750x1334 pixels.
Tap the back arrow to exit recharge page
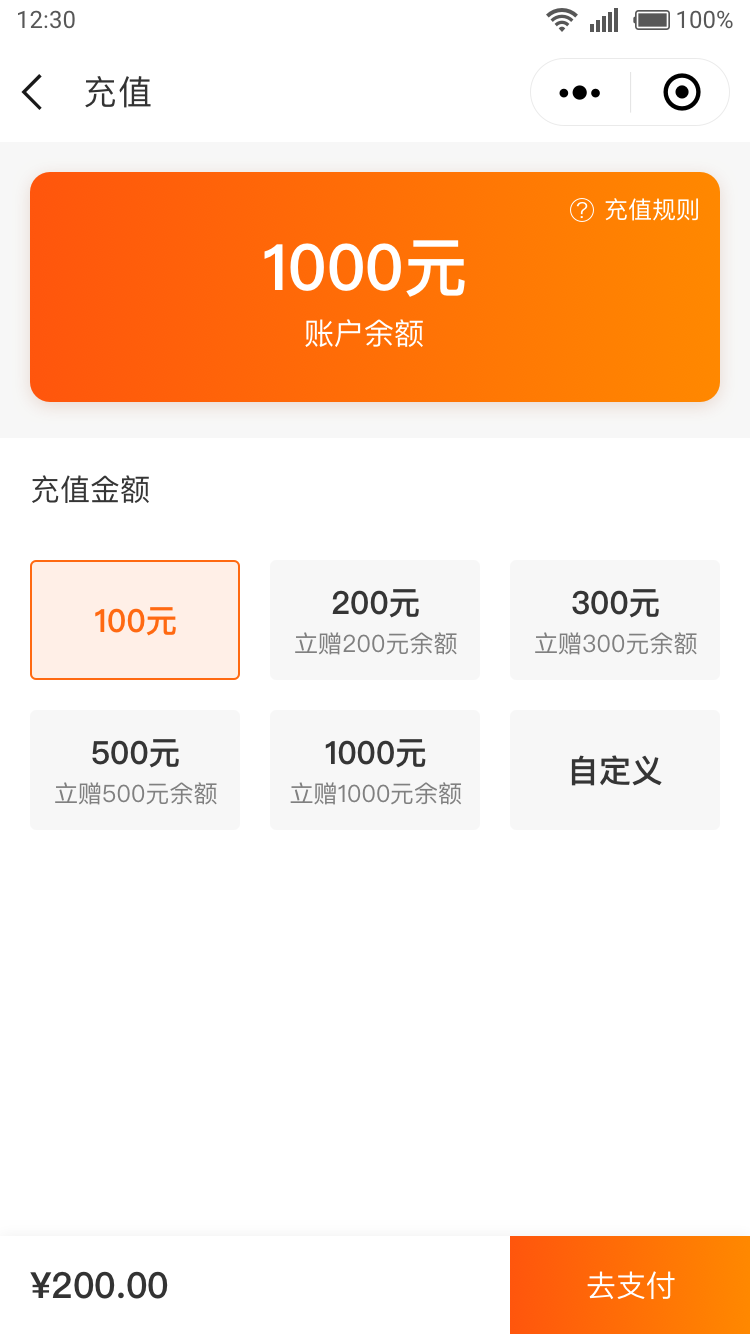32,92
